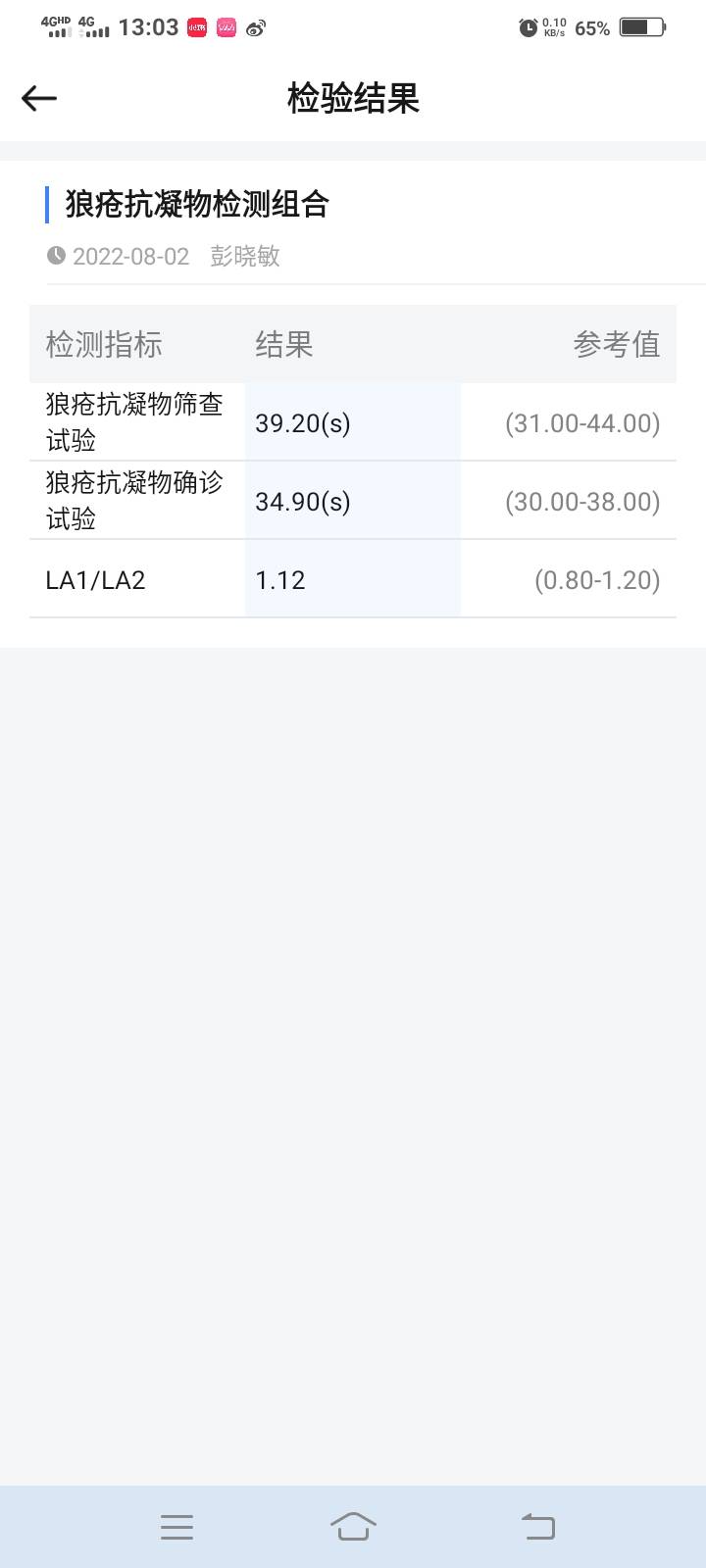Image resolution: width=706 pixels, height=1568 pixels.
Task: Click the Weibo notification icon in status bar
Action: [256, 28]
